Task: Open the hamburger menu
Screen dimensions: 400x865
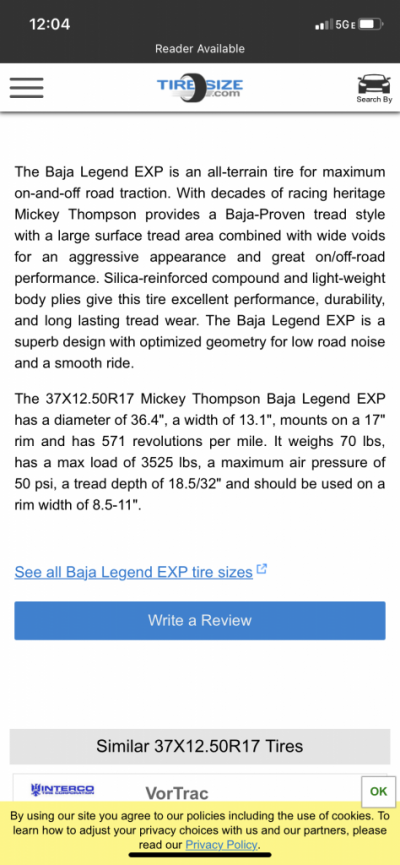Action: (26, 87)
